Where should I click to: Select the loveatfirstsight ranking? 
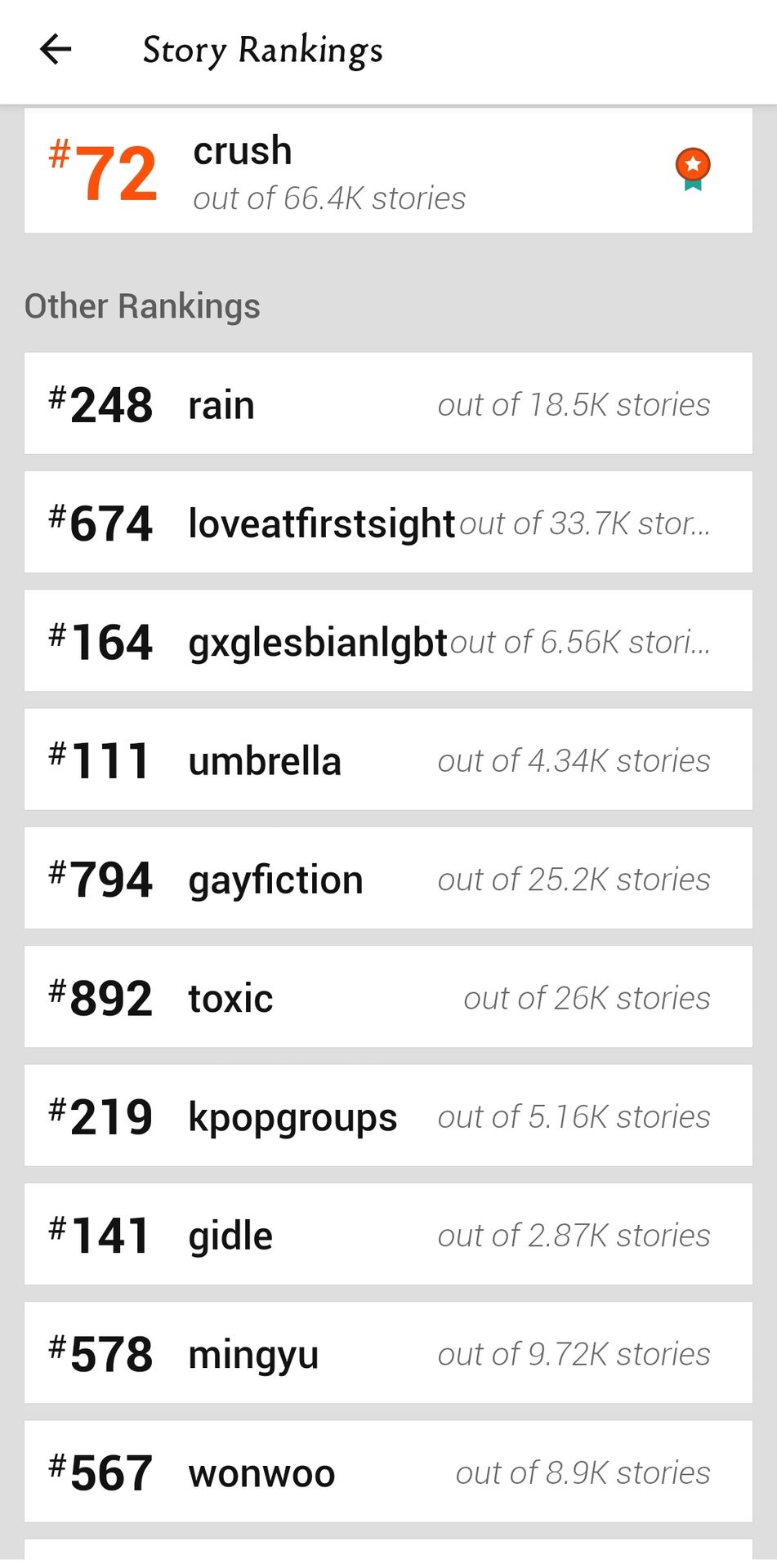click(388, 522)
